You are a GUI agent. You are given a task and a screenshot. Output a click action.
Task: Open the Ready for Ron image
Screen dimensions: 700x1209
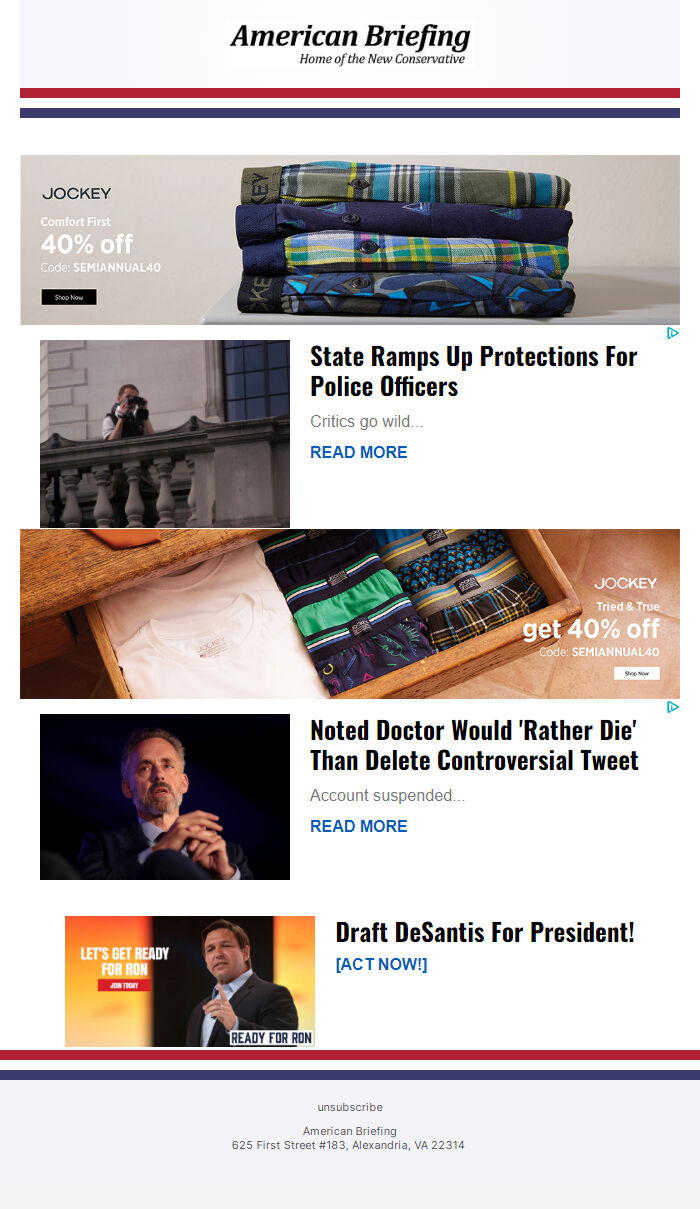tap(190, 981)
